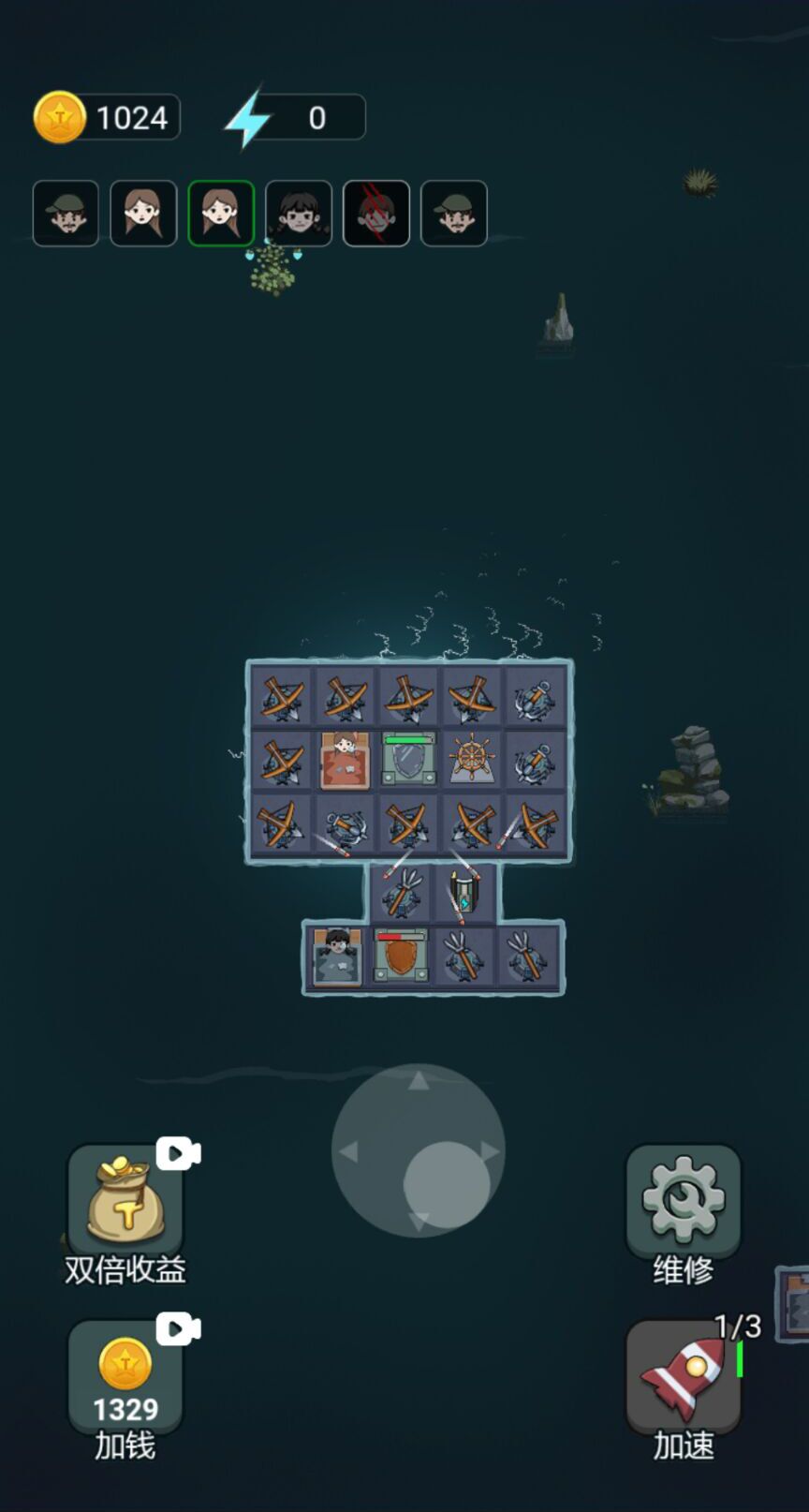This screenshot has height=1512, width=809.
Task: Tap the ship's steering wheel tile
Action: click(473, 759)
